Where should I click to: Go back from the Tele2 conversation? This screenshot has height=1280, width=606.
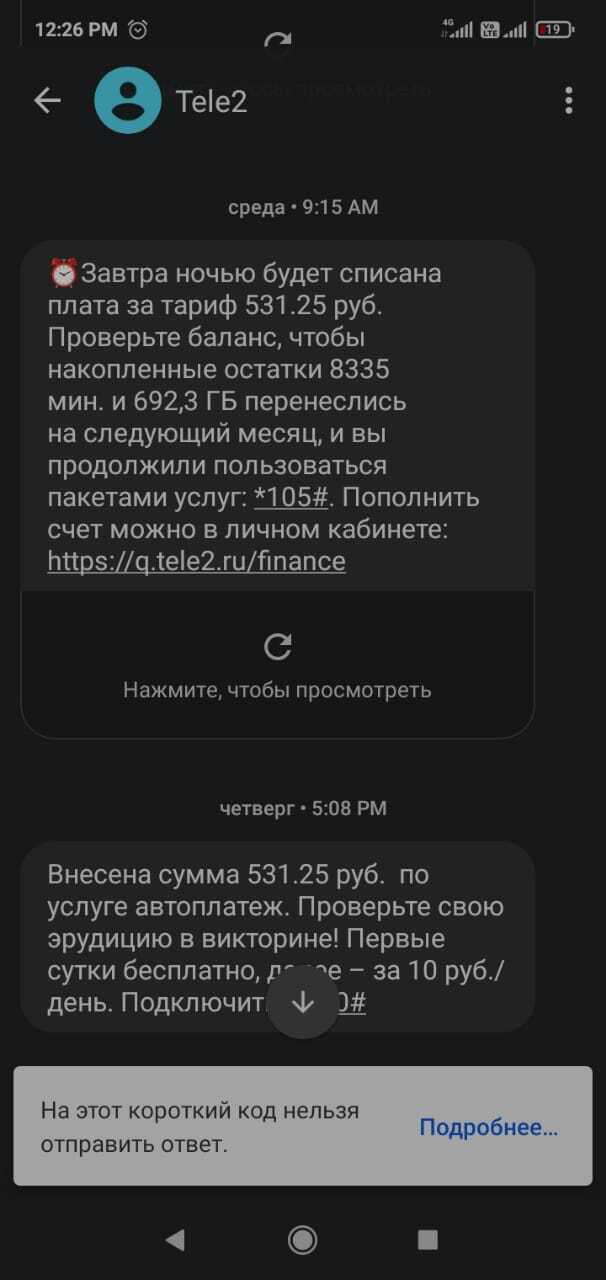(47, 100)
